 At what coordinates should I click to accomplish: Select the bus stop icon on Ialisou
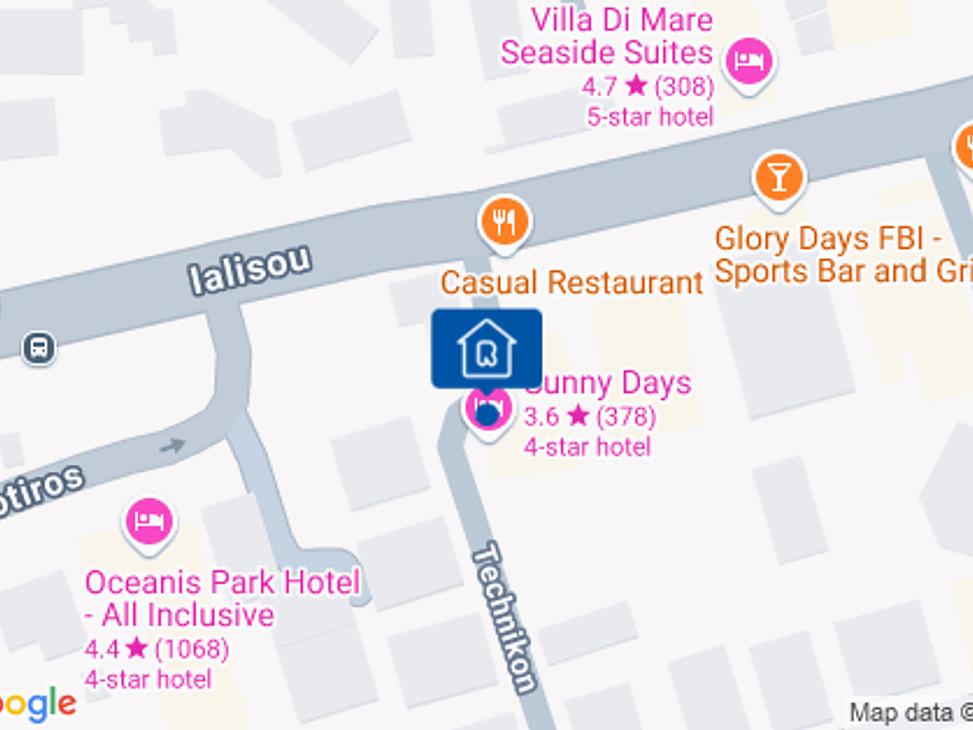pos(39,348)
